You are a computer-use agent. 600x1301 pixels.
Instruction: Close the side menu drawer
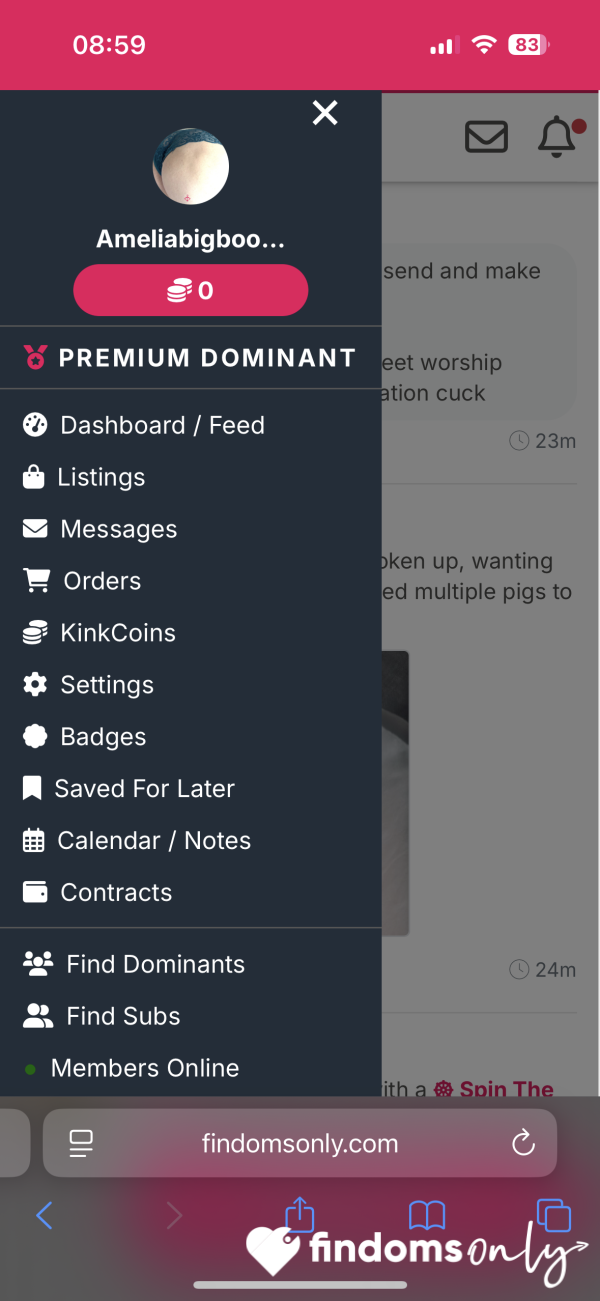[325, 113]
